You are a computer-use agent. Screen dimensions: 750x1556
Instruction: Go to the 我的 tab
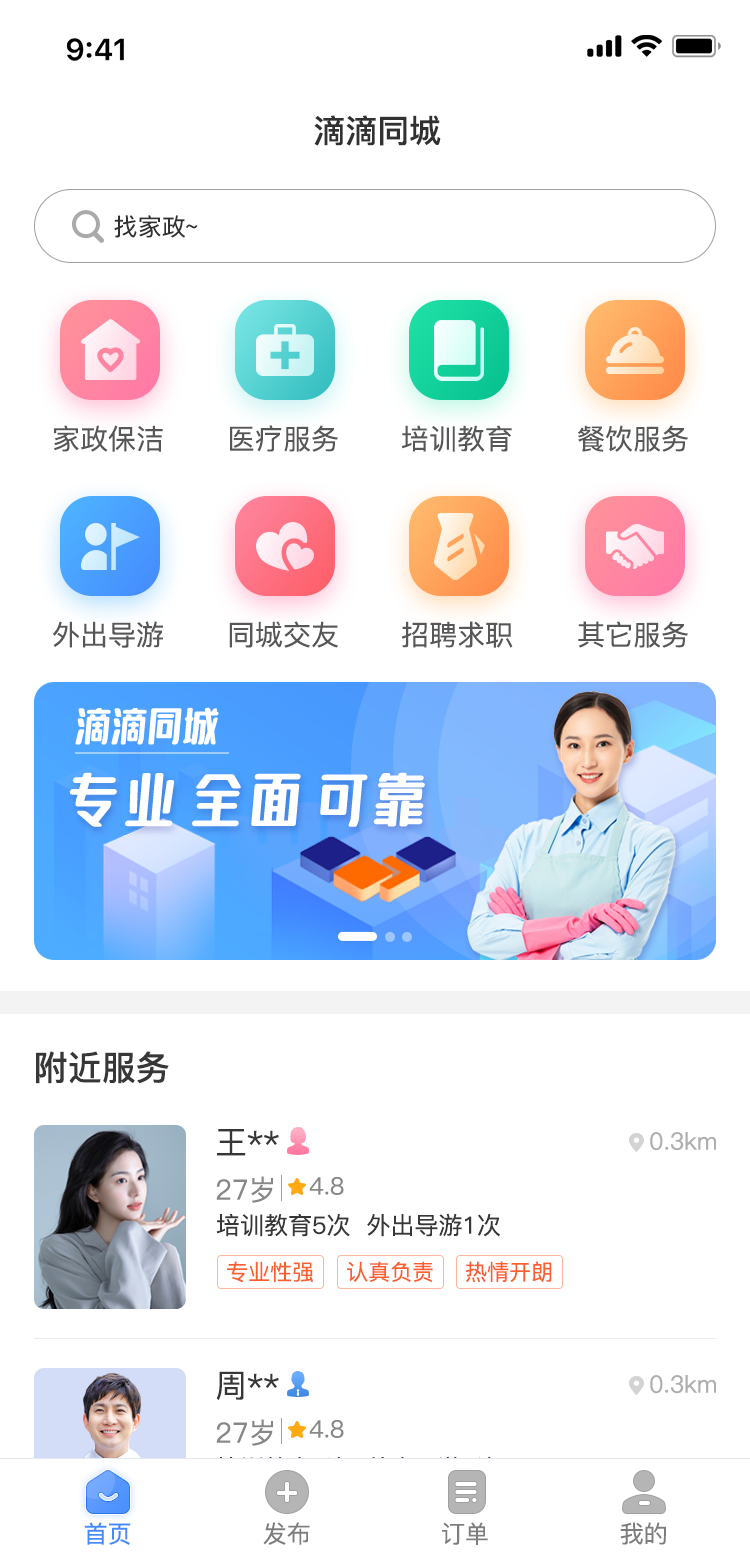coord(643,1508)
